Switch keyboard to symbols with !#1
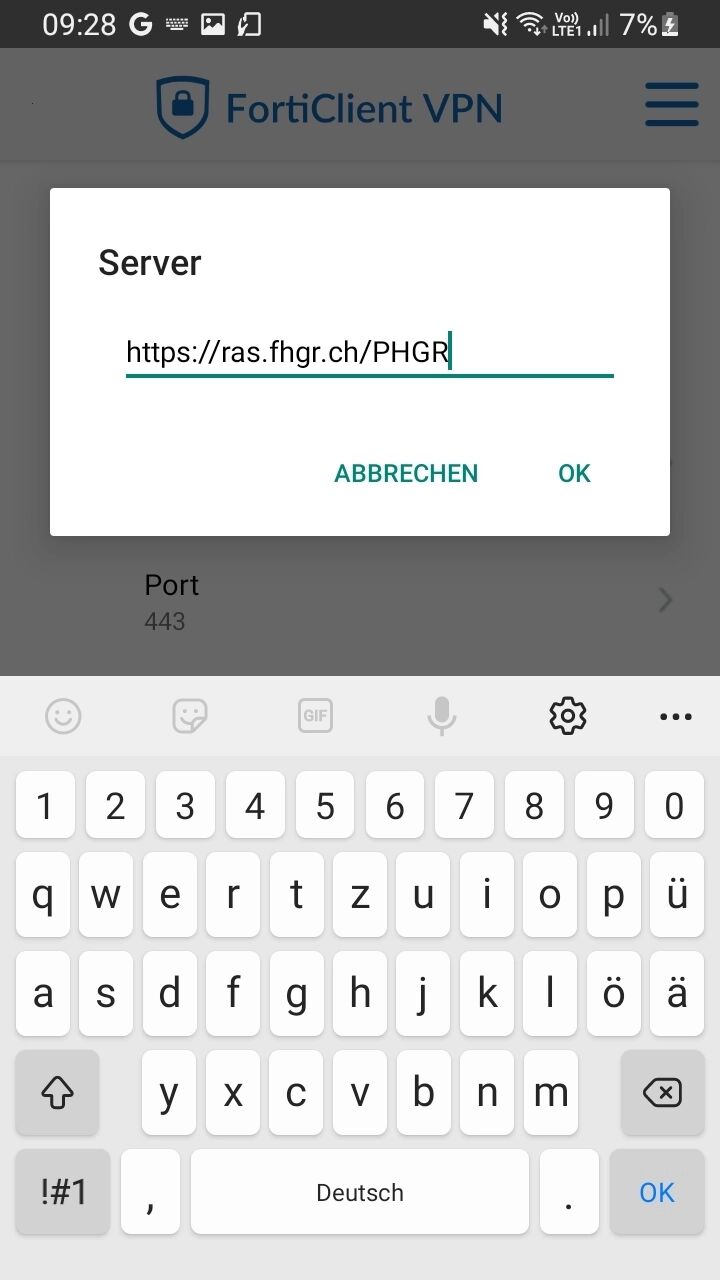 pyautogui.click(x=63, y=1192)
